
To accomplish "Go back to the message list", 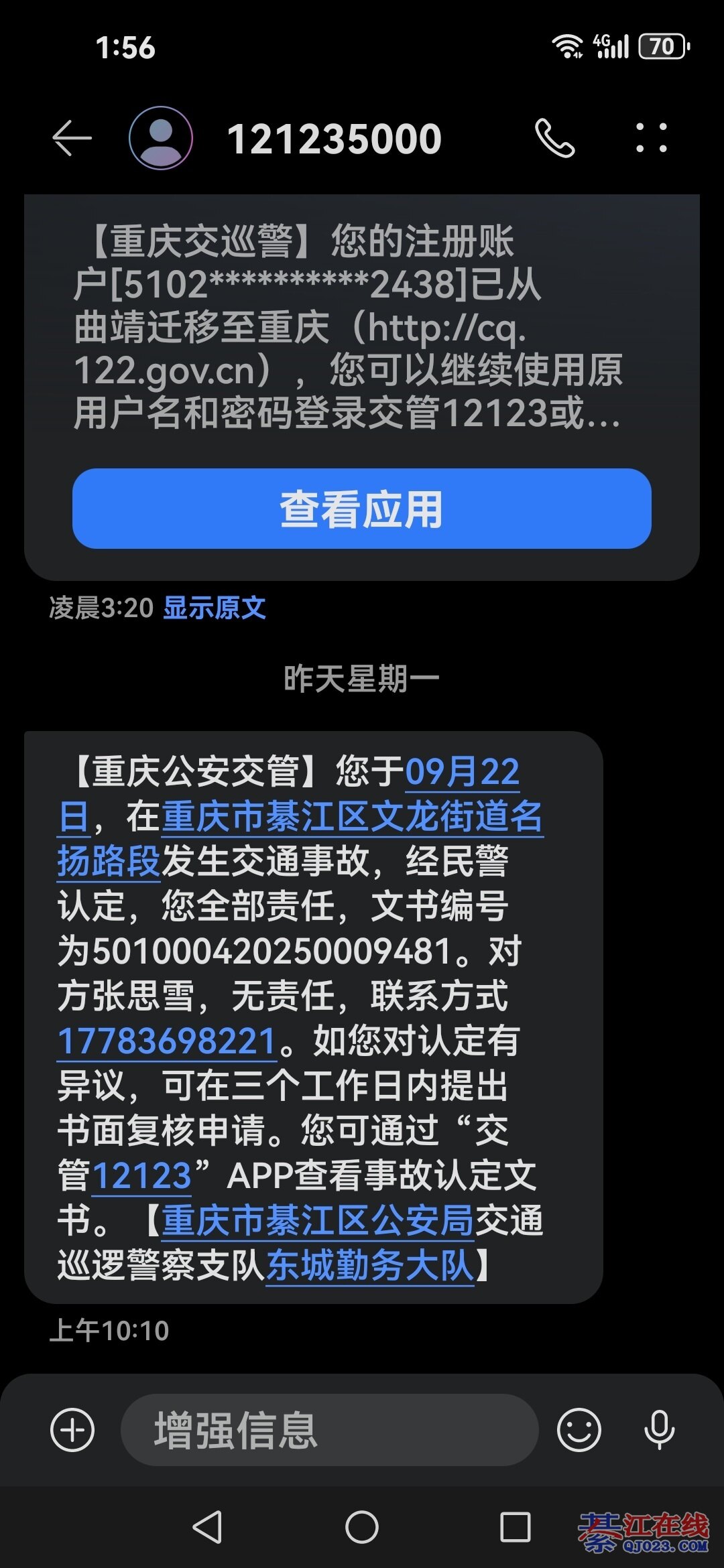I will [x=72, y=139].
